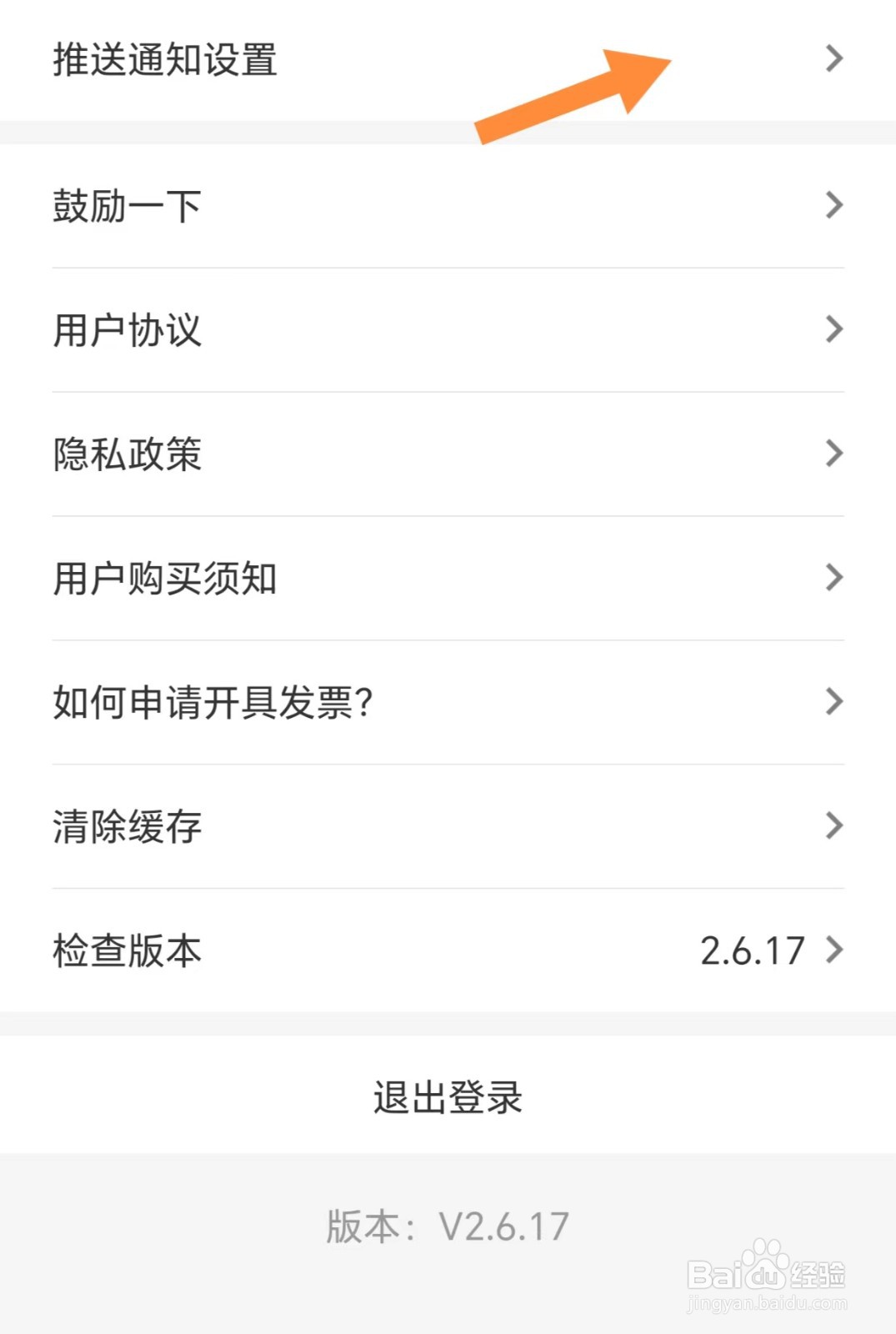Image resolution: width=896 pixels, height=1334 pixels.
Task: Expand the chevron next to 检查版本
Action: (833, 950)
